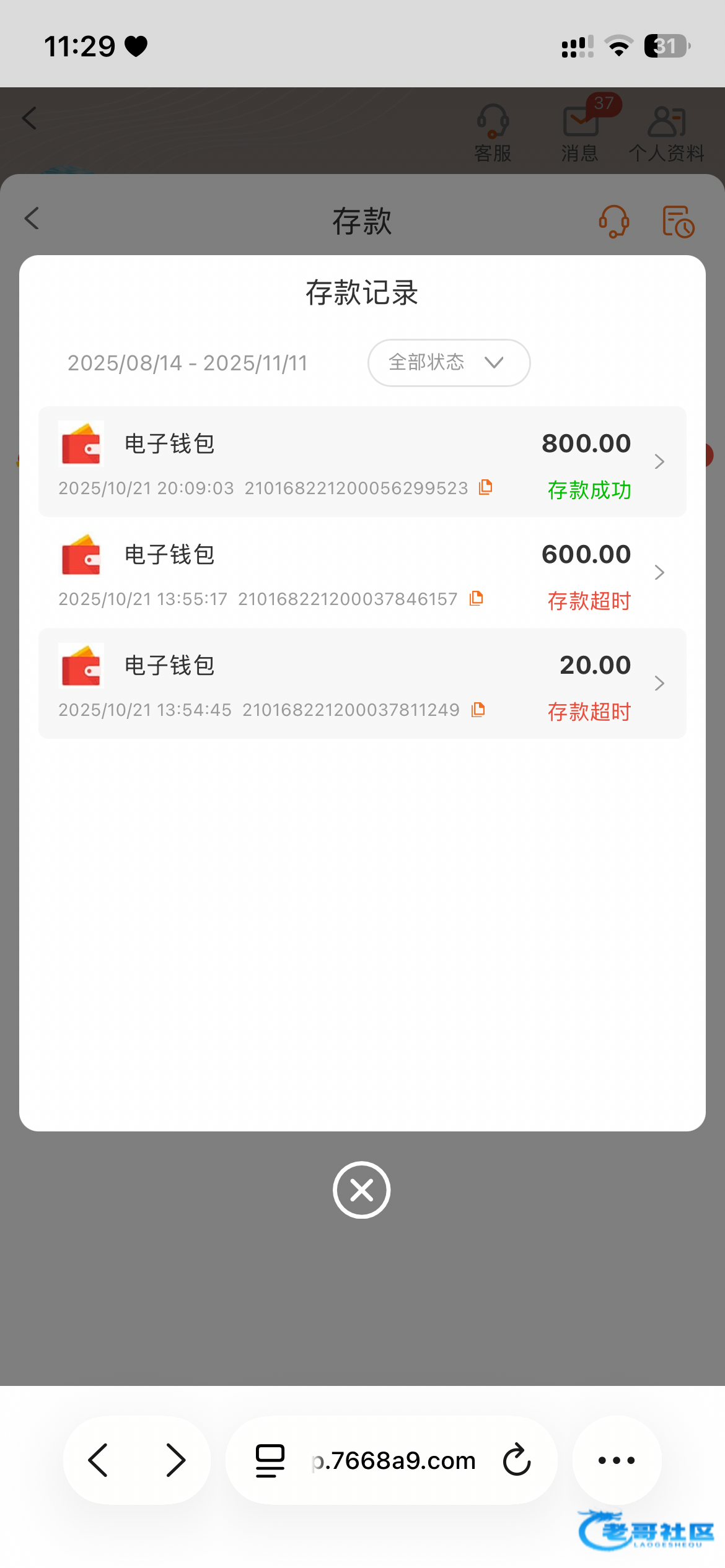Copy order number 21016822120003781​1249
Viewport: 725px width, 1568px height.
click(478, 709)
